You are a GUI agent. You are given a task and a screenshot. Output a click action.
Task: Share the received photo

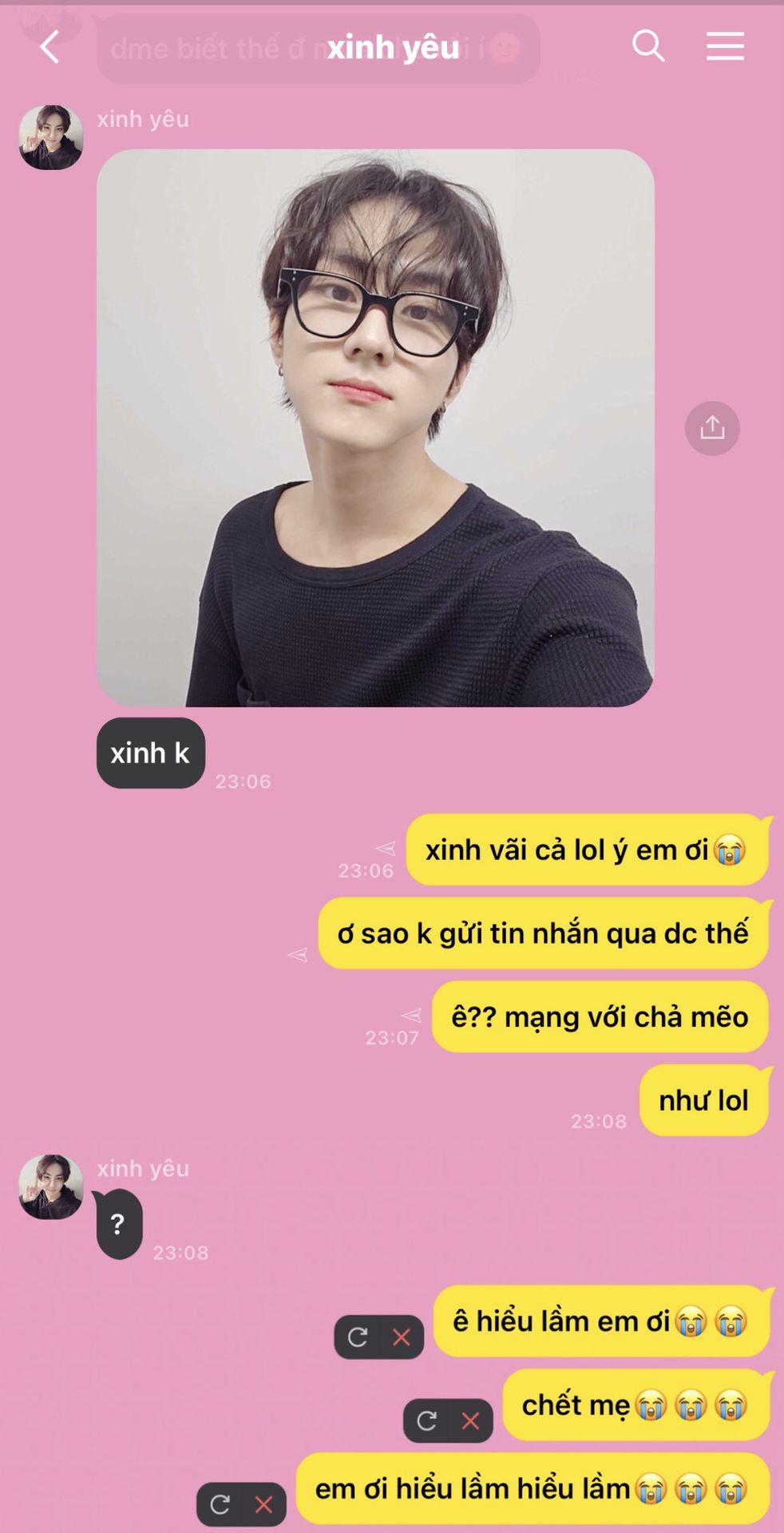pos(712,429)
